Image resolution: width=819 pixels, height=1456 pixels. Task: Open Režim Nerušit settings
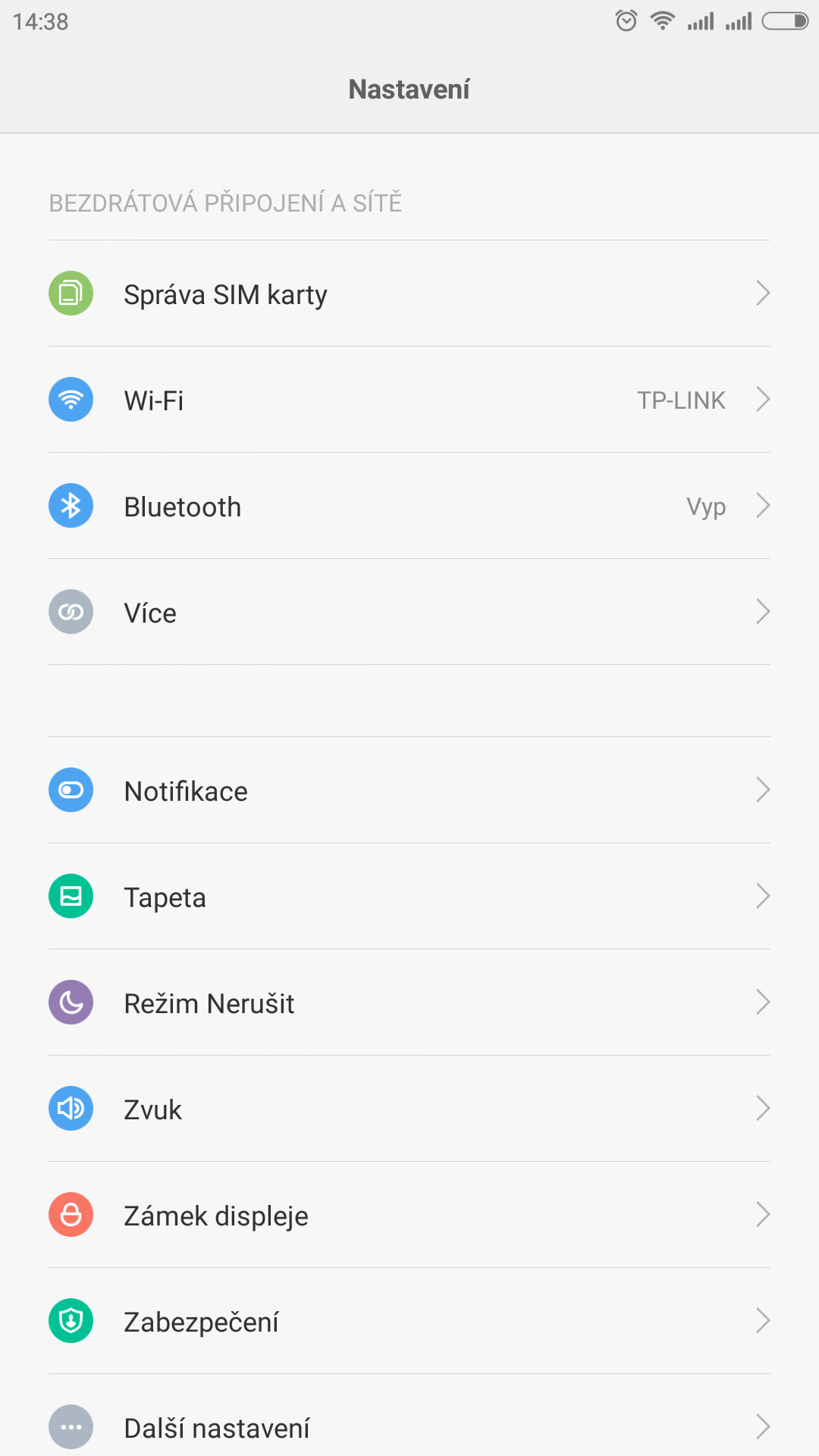click(409, 1003)
